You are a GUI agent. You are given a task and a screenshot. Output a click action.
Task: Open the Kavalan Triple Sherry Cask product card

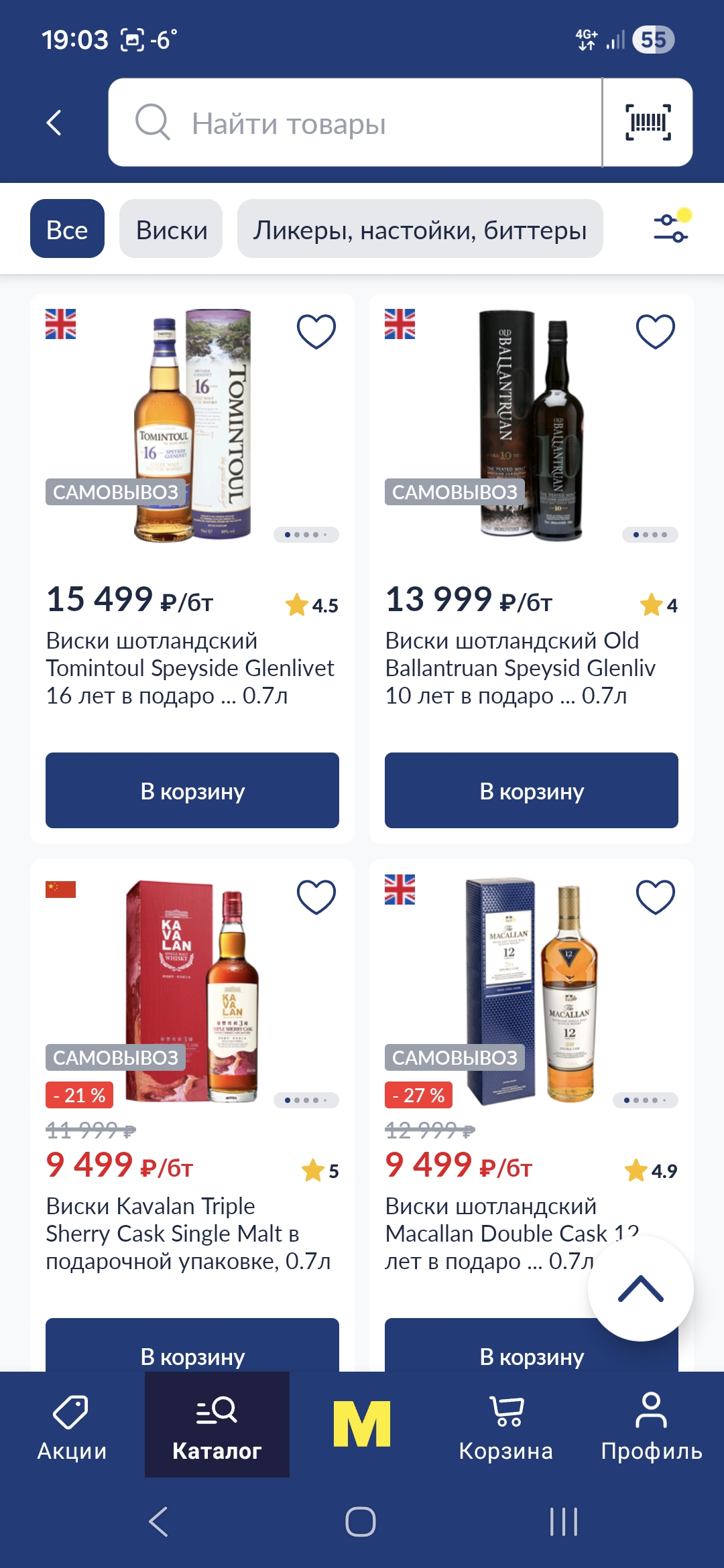click(x=188, y=1233)
